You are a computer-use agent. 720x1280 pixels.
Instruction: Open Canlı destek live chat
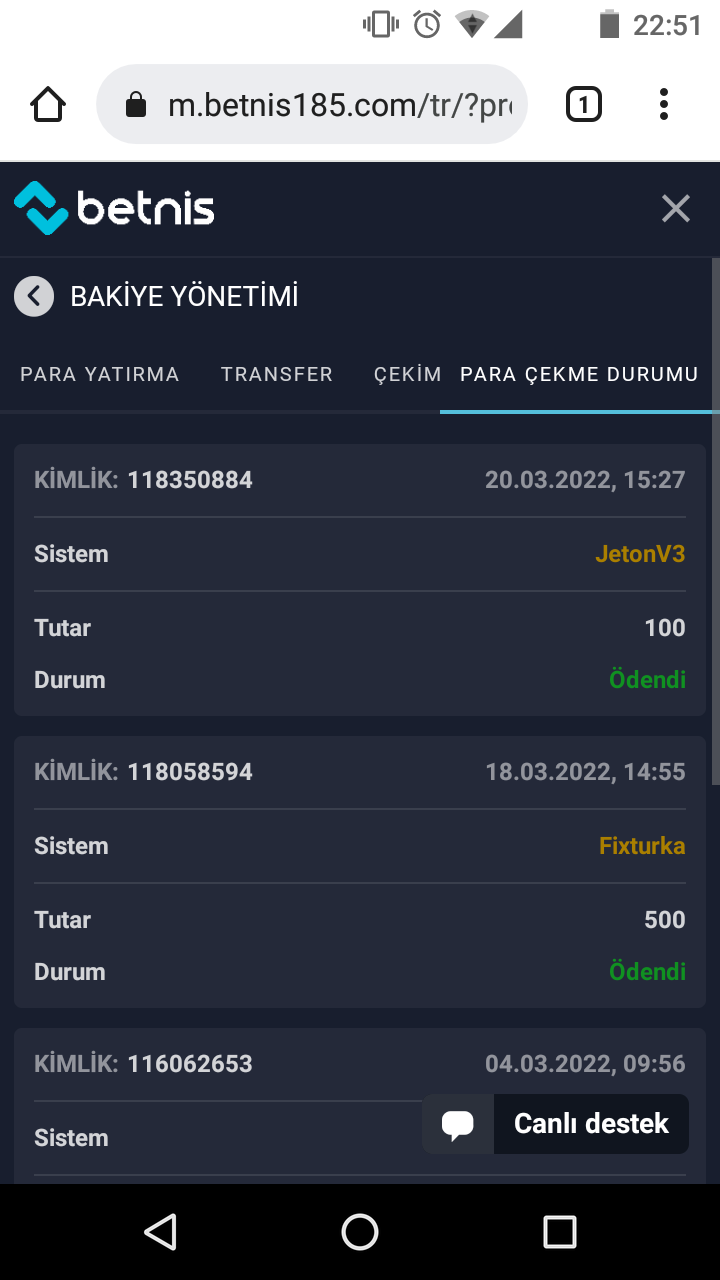click(556, 1124)
